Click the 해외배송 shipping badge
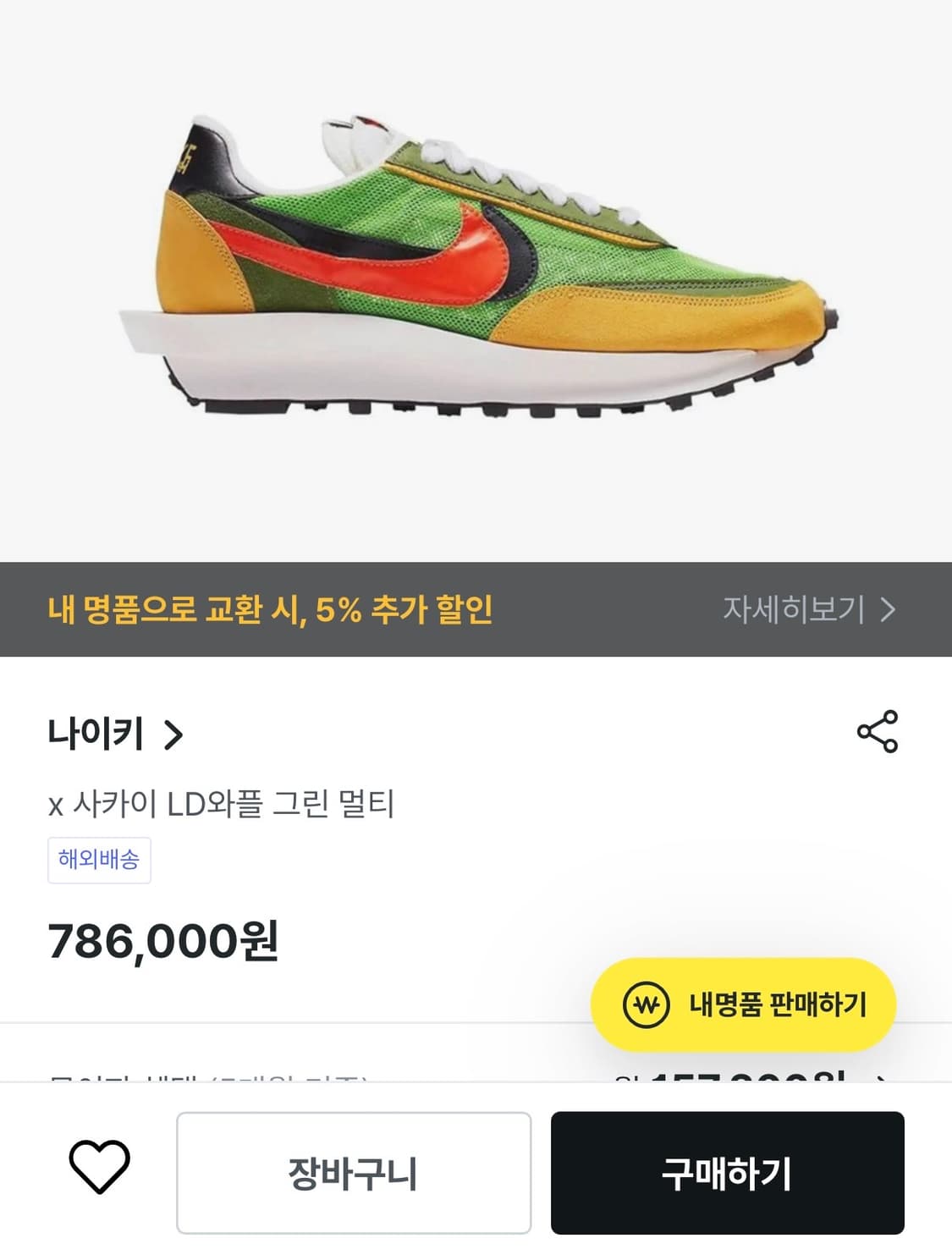The image size is (952, 1249). [99, 860]
